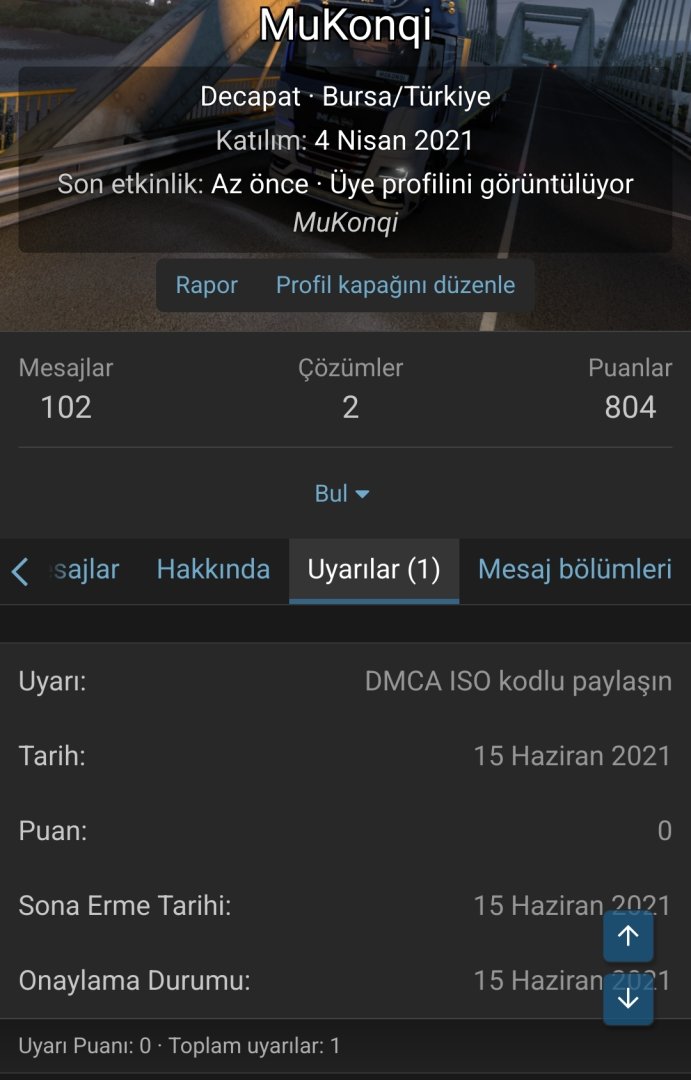Jump to bottom with the down arrow button

(x=628, y=999)
